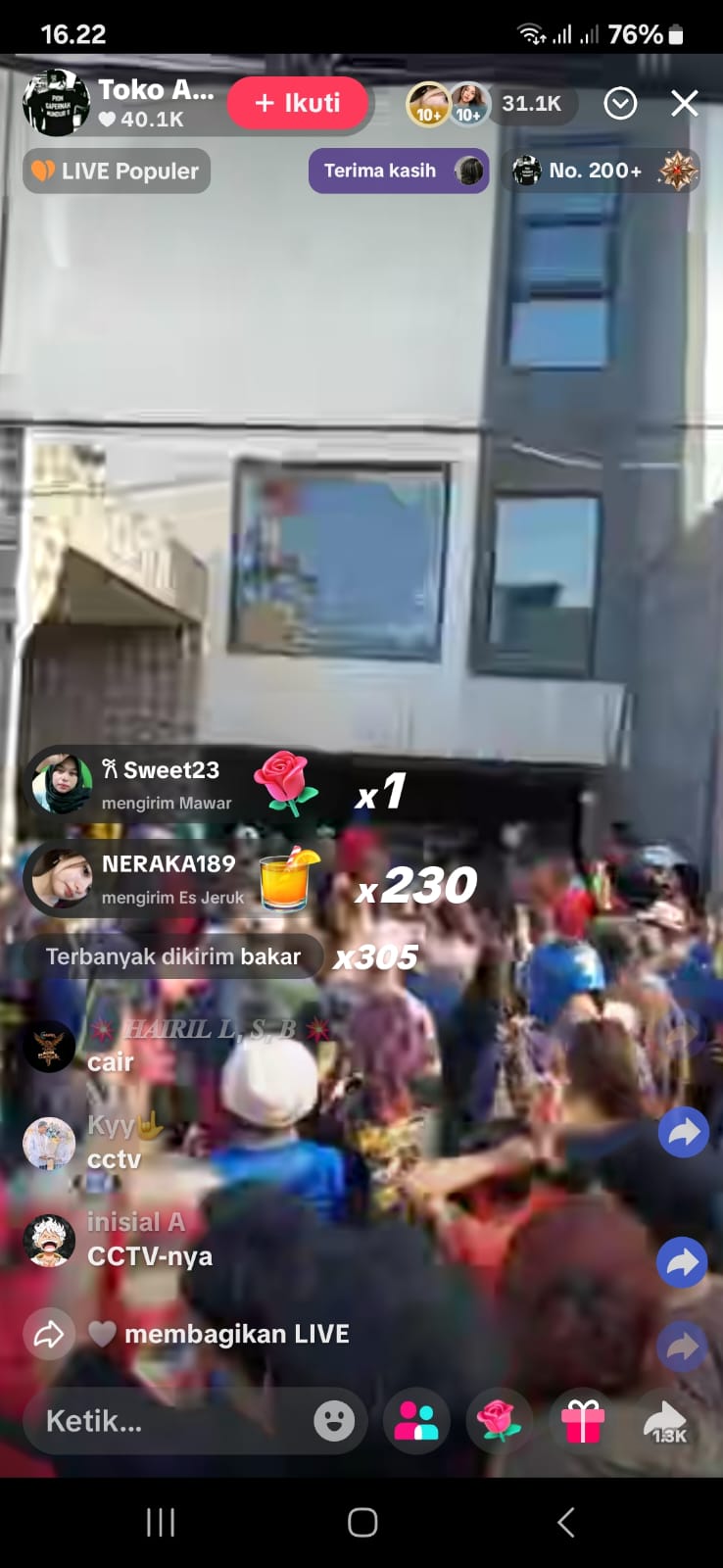Image resolution: width=723 pixels, height=1568 pixels.
Task: Open the emoji picker in comment box
Action: [334, 1421]
